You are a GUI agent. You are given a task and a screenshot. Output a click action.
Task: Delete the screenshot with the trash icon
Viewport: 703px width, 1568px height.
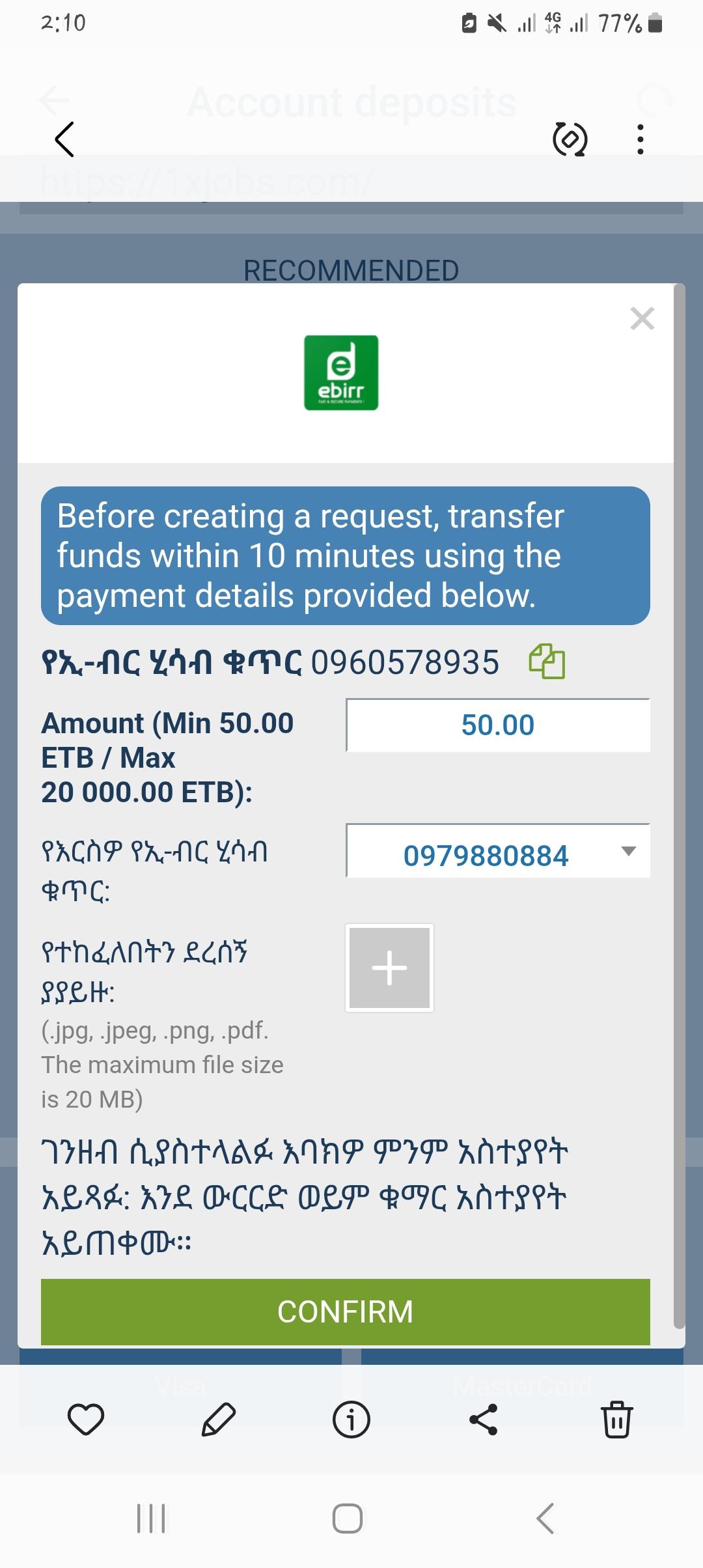[x=616, y=1420]
